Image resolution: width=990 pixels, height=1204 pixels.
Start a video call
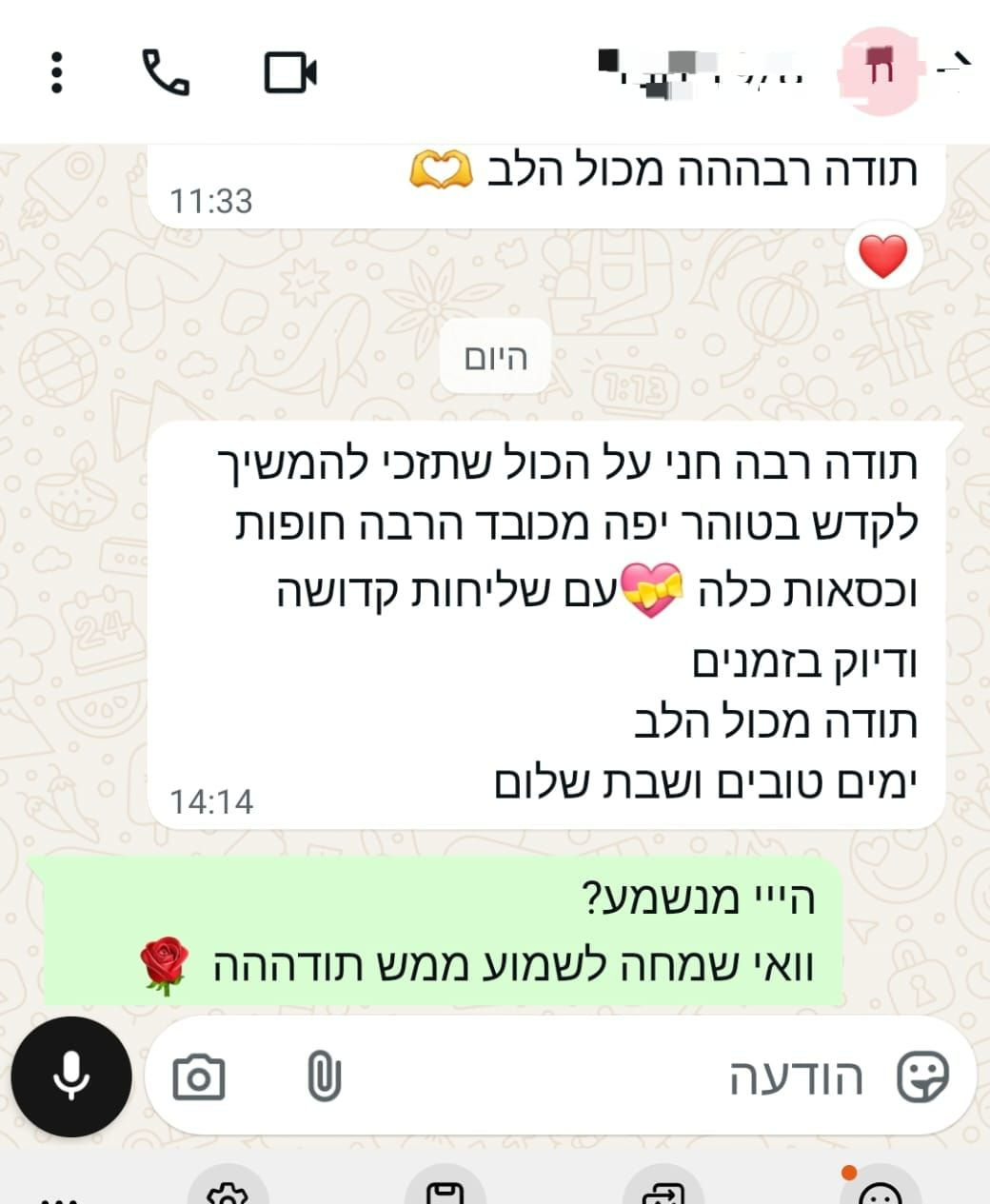click(x=290, y=72)
